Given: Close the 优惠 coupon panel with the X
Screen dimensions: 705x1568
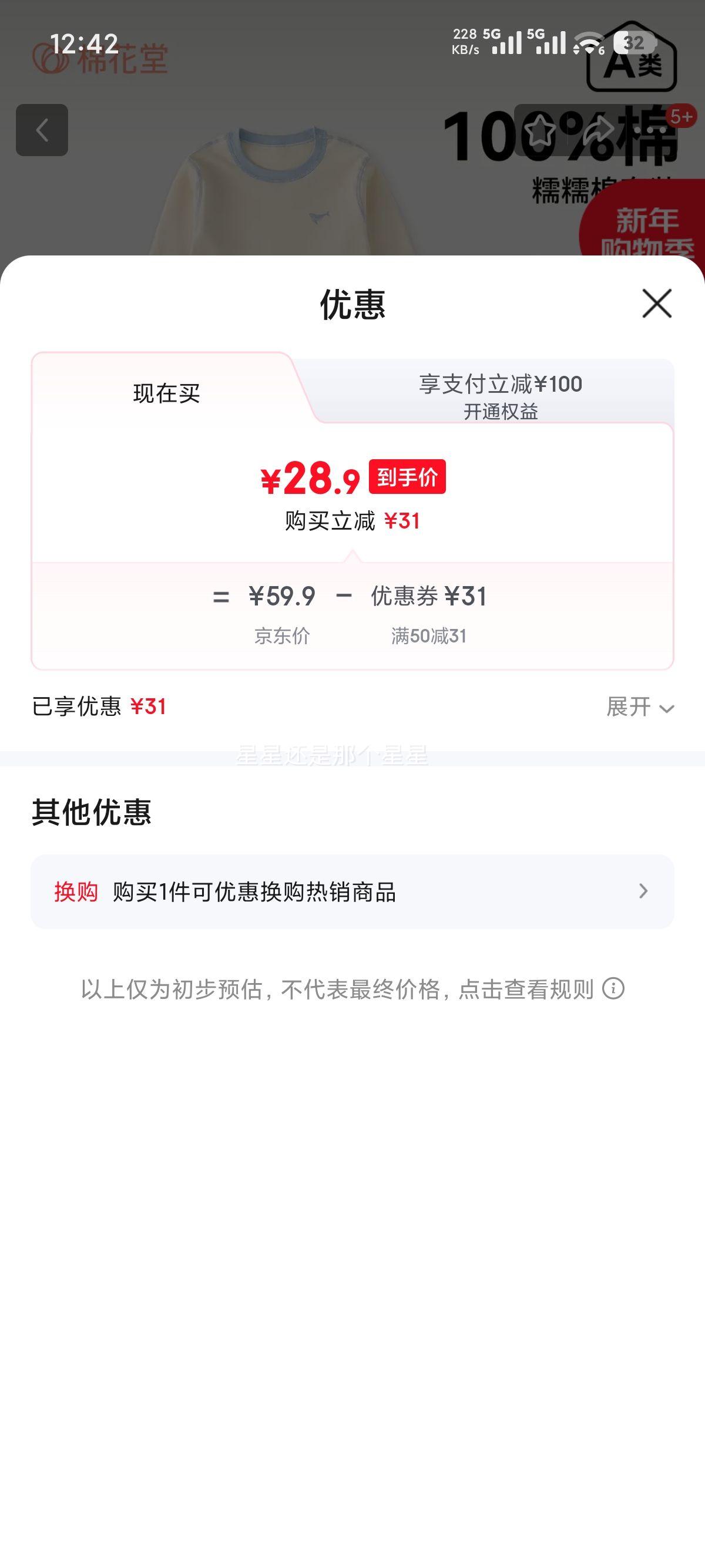Looking at the screenshot, I should pos(657,304).
